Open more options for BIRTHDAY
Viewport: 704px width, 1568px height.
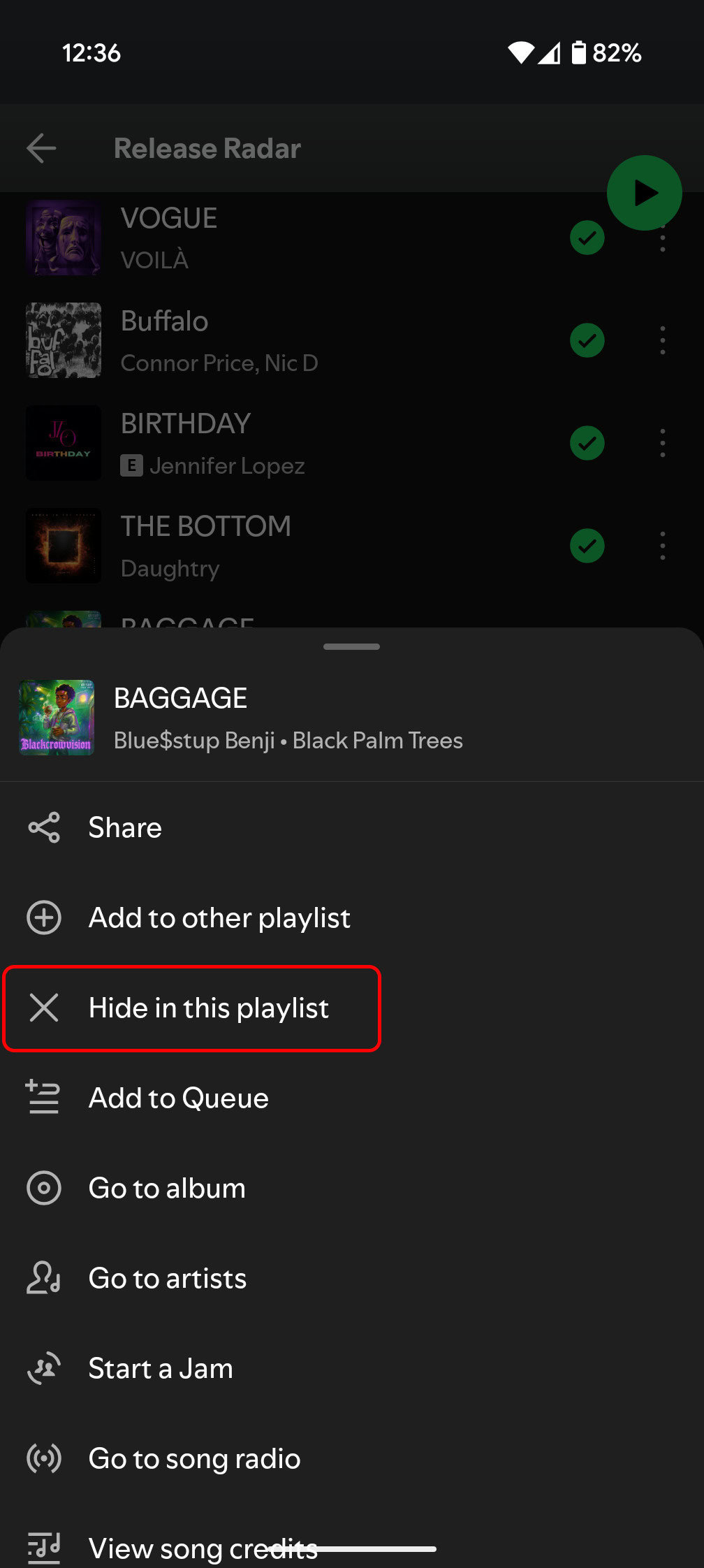click(662, 444)
